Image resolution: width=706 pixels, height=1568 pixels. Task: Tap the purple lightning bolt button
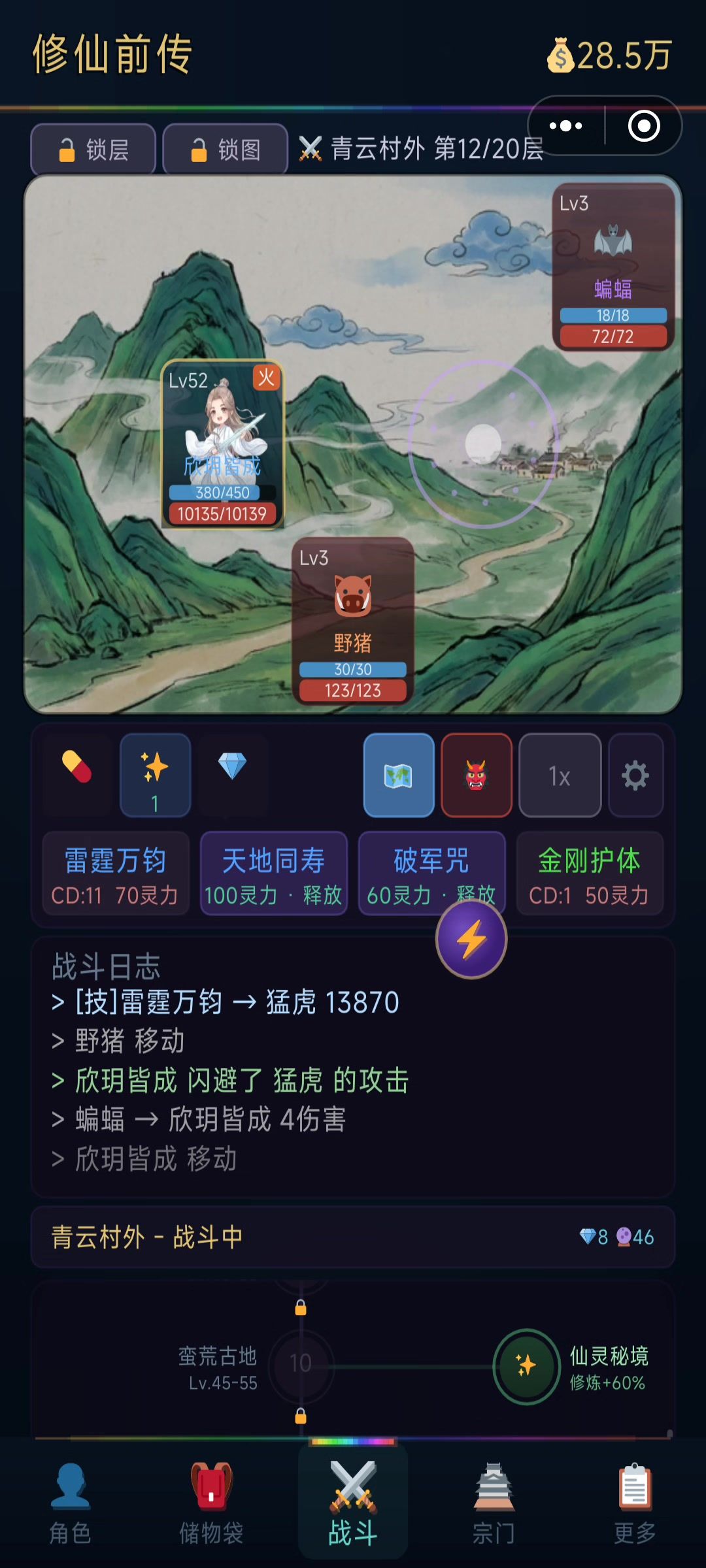(x=471, y=939)
